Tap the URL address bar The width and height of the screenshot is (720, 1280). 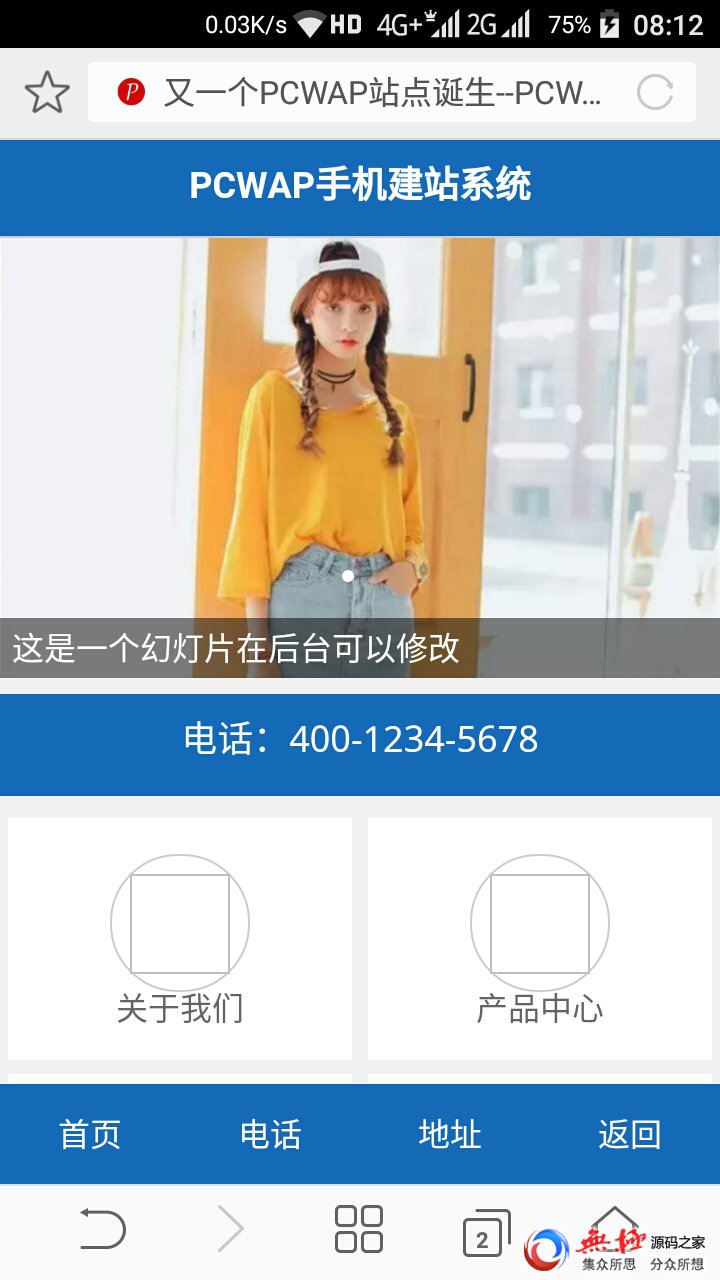pos(380,93)
